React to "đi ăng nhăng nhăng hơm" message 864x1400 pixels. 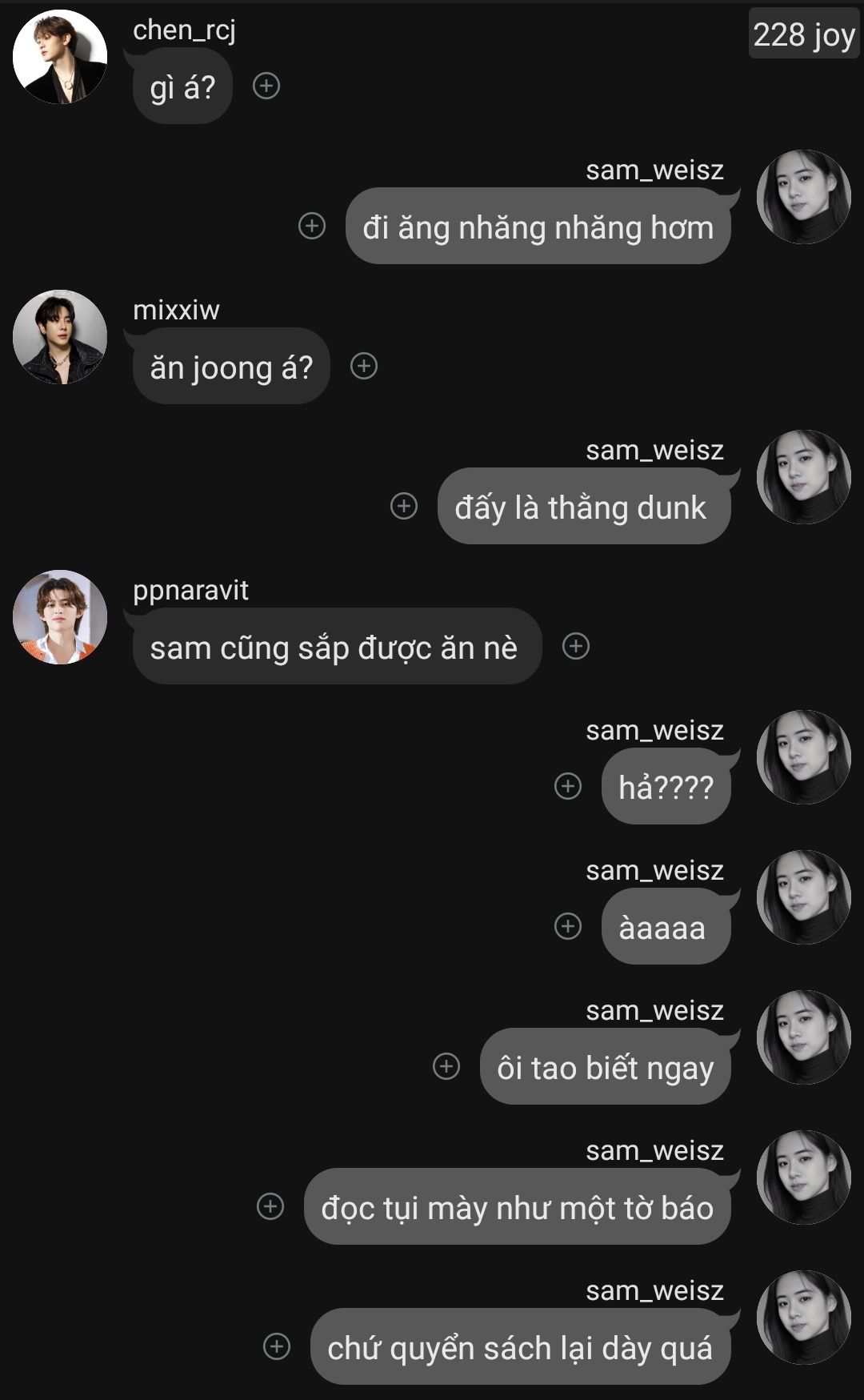pos(312,226)
